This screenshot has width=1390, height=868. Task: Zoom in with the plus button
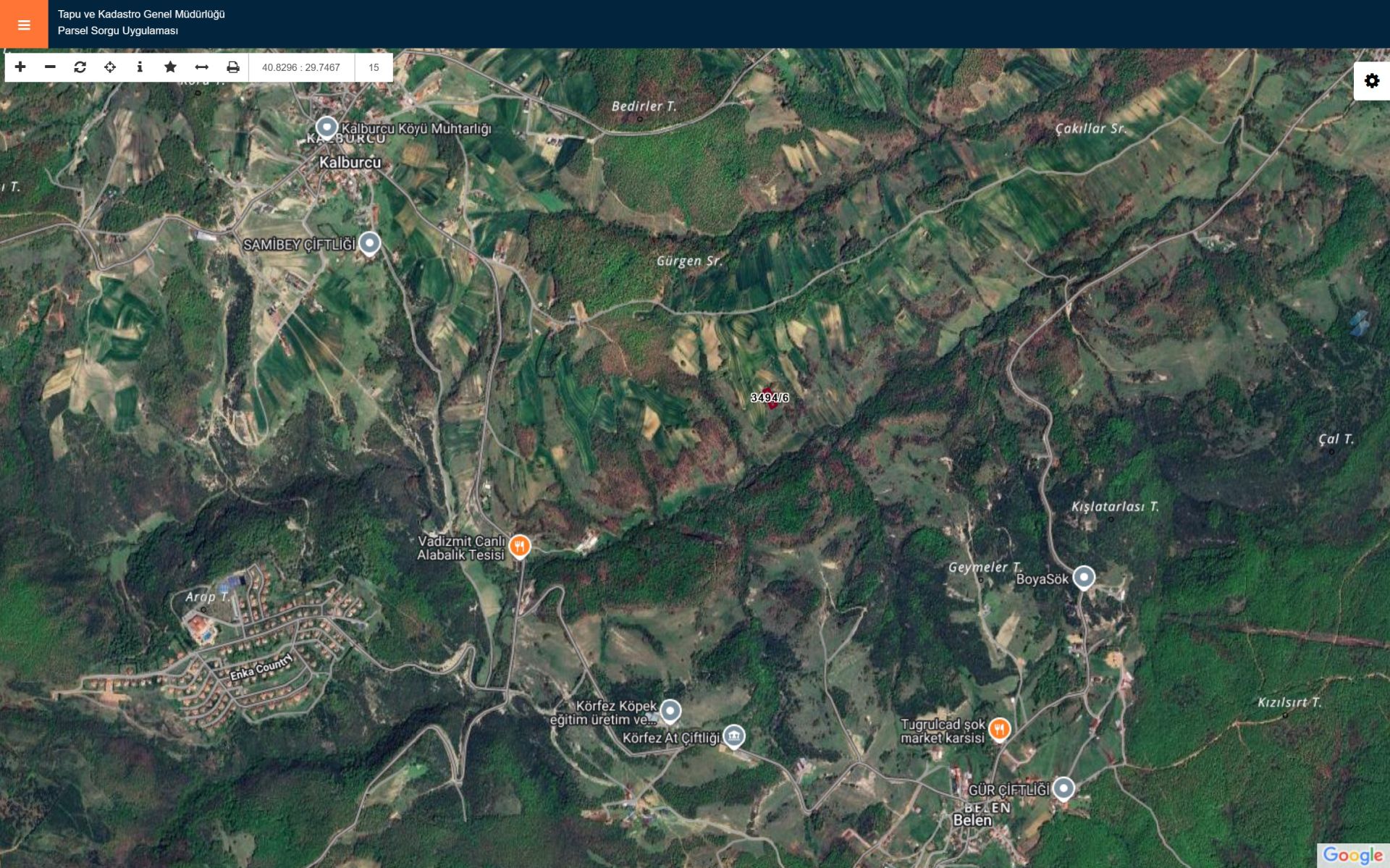pos(20,67)
